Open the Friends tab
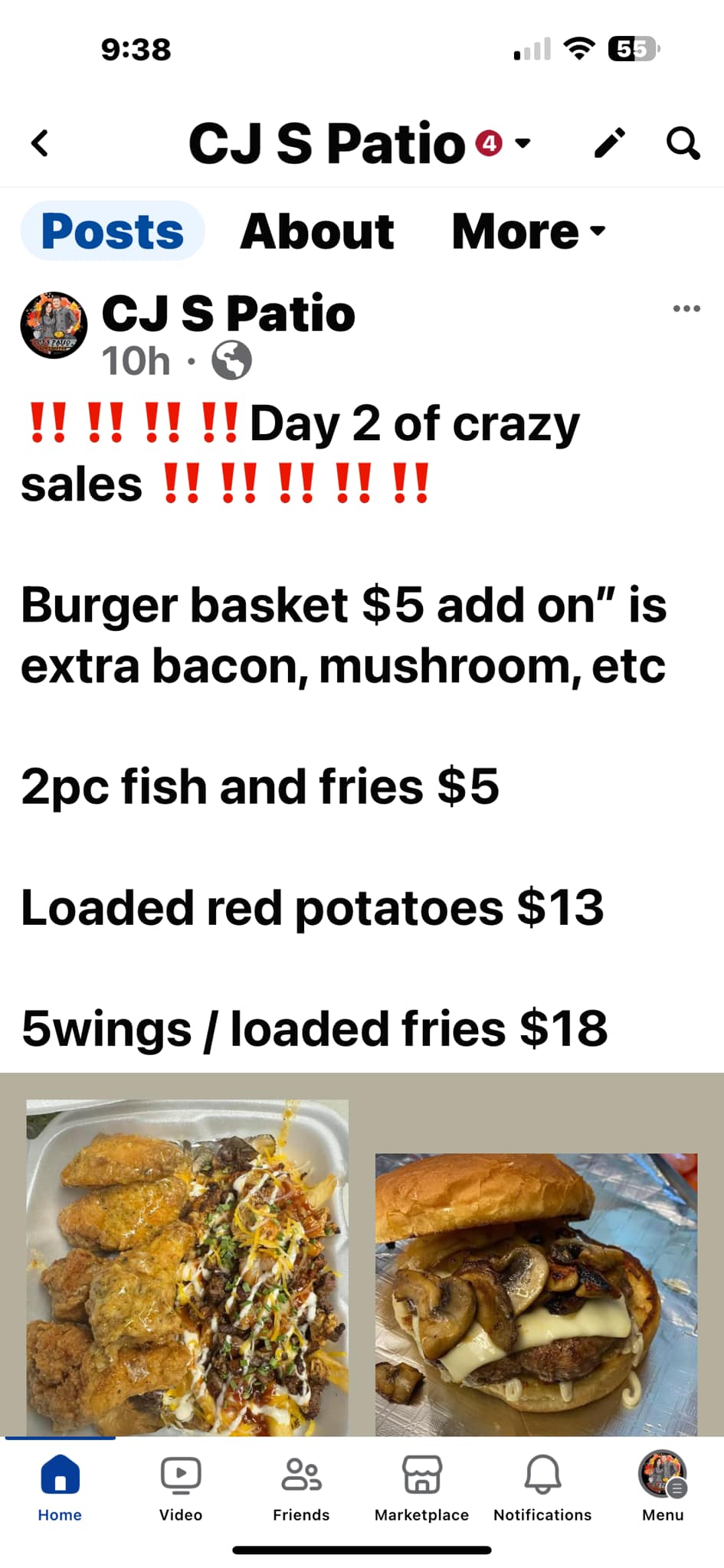Image resolution: width=724 pixels, height=1568 pixels. [x=301, y=1488]
